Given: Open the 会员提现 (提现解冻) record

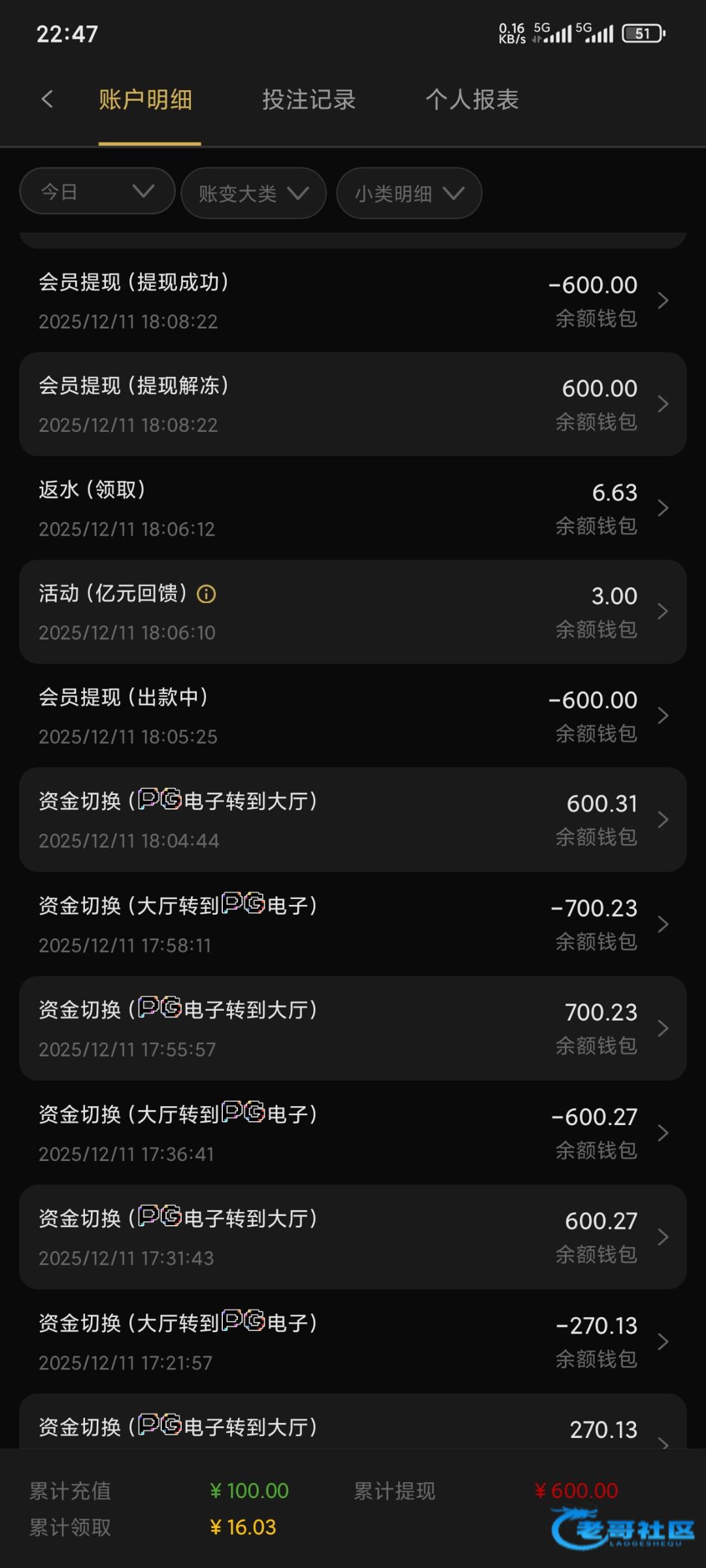Looking at the screenshot, I should click(x=353, y=404).
